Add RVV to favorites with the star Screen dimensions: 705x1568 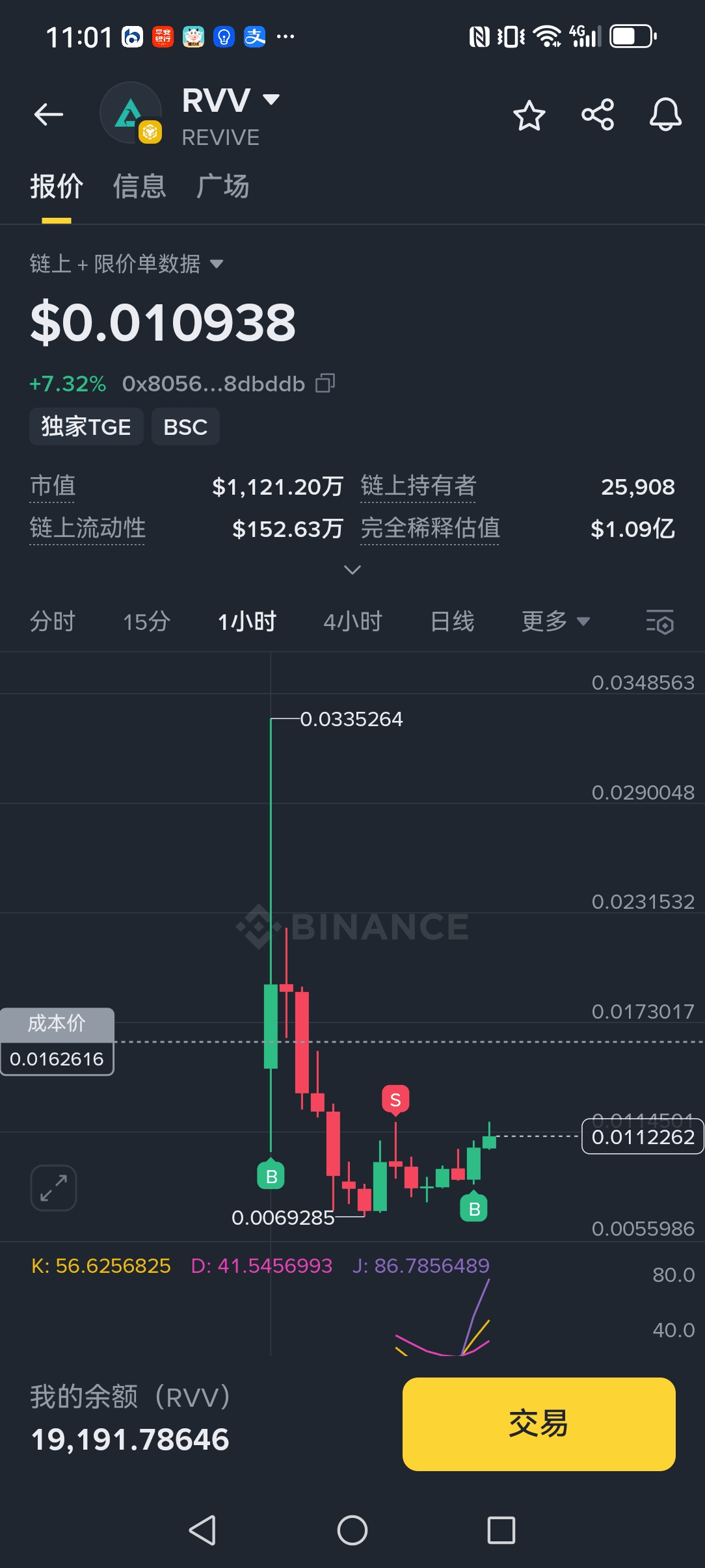pos(529,116)
